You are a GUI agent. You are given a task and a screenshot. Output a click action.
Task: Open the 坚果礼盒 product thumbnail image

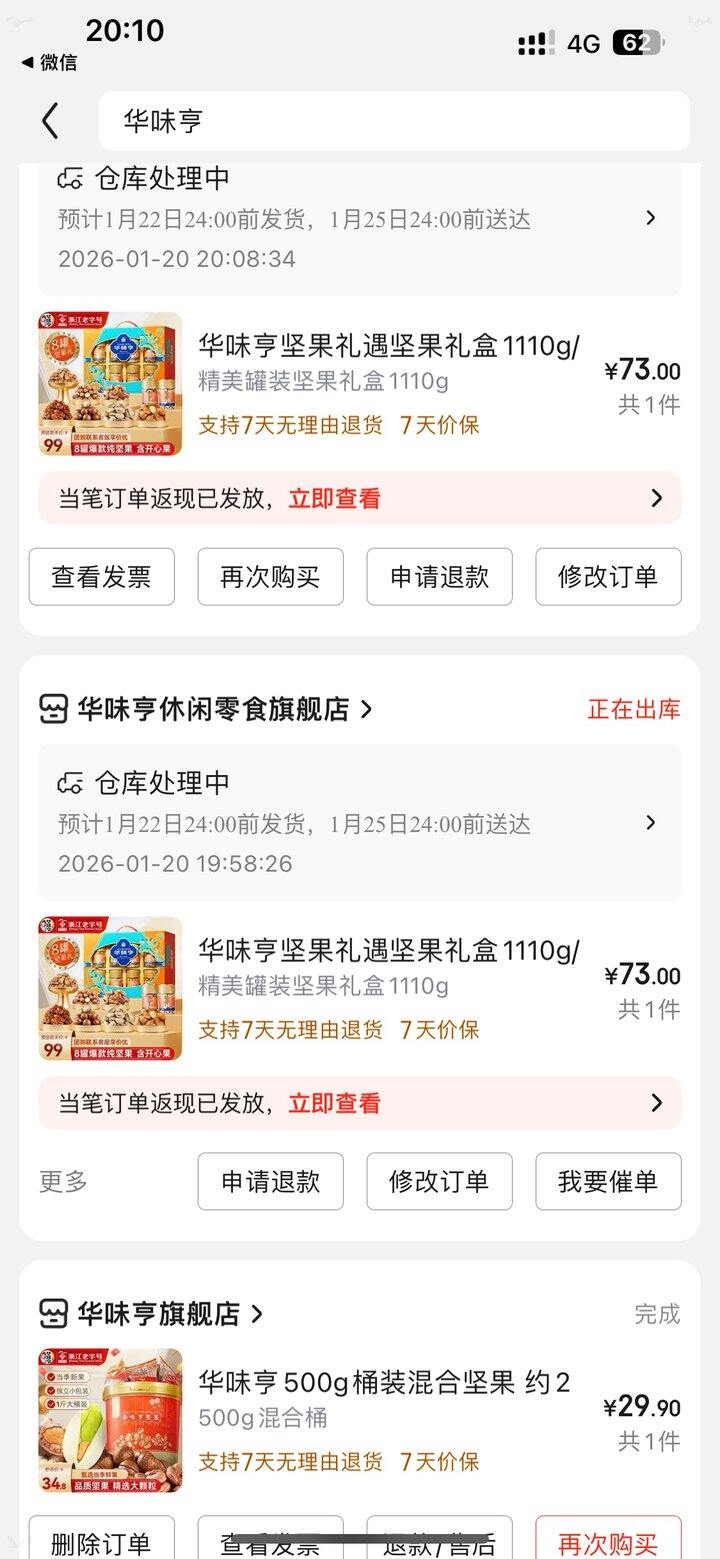pos(108,381)
